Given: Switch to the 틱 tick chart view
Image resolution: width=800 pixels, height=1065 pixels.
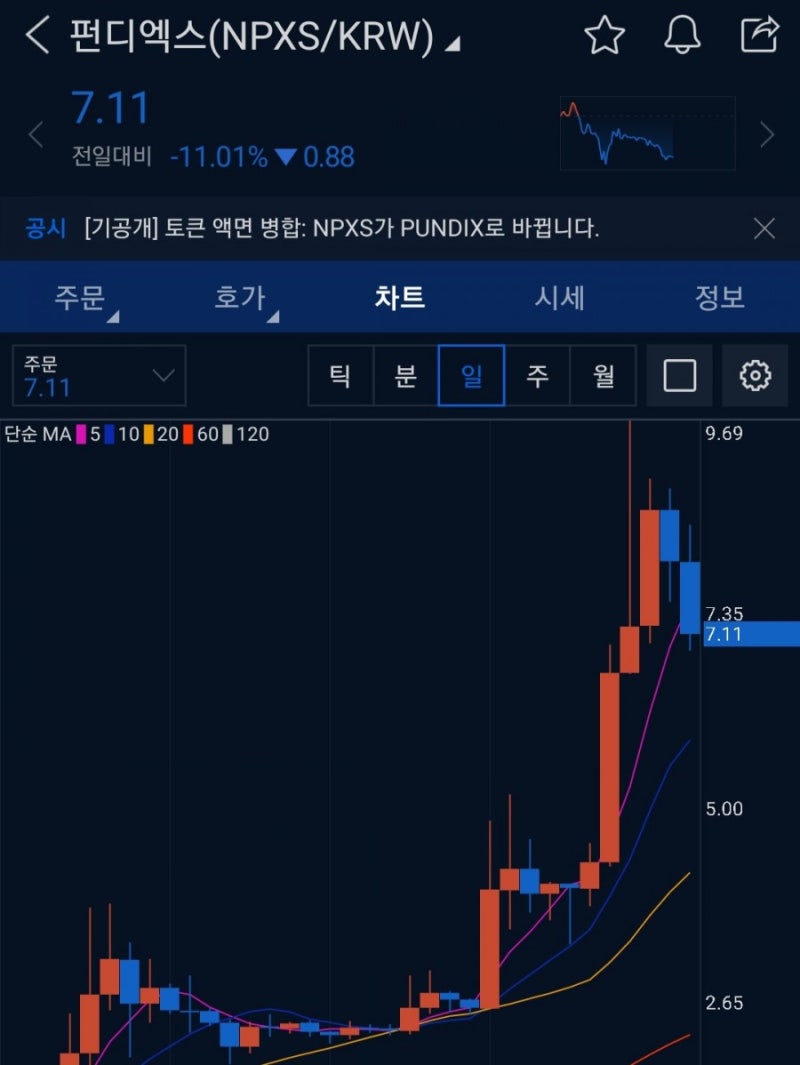Looking at the screenshot, I should [x=341, y=376].
